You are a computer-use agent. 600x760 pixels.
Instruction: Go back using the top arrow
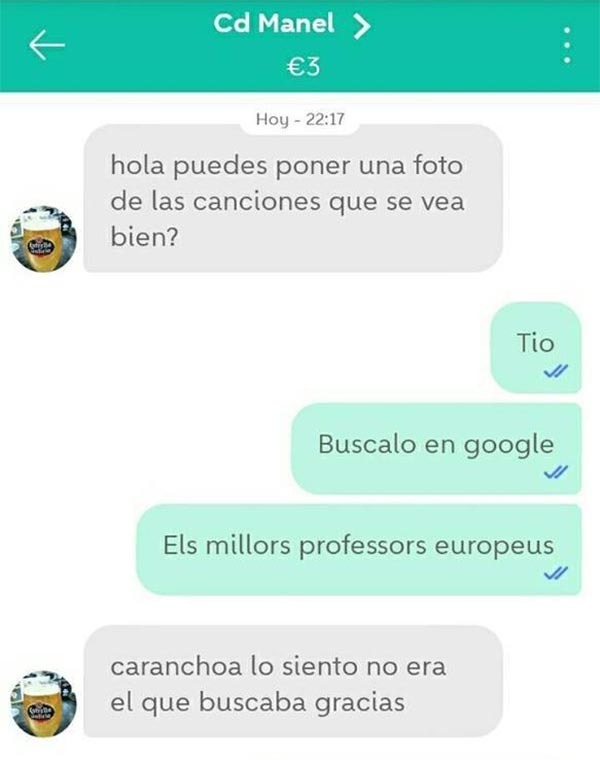(x=47, y=45)
